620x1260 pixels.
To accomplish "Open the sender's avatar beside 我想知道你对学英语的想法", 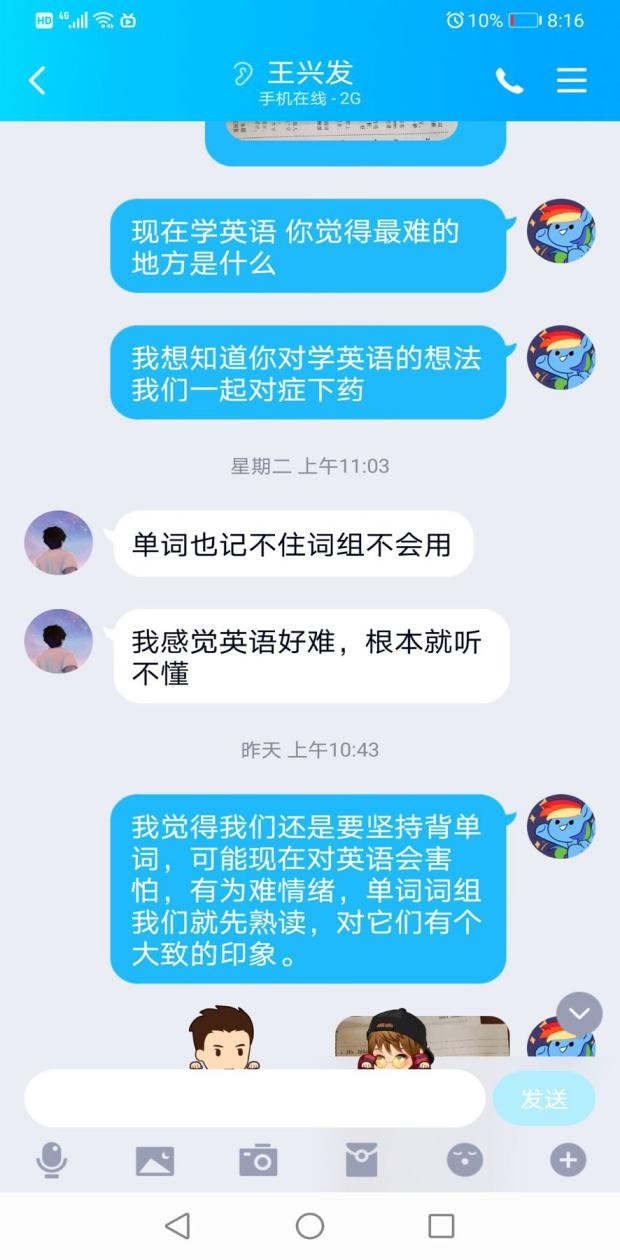I will click(x=561, y=357).
